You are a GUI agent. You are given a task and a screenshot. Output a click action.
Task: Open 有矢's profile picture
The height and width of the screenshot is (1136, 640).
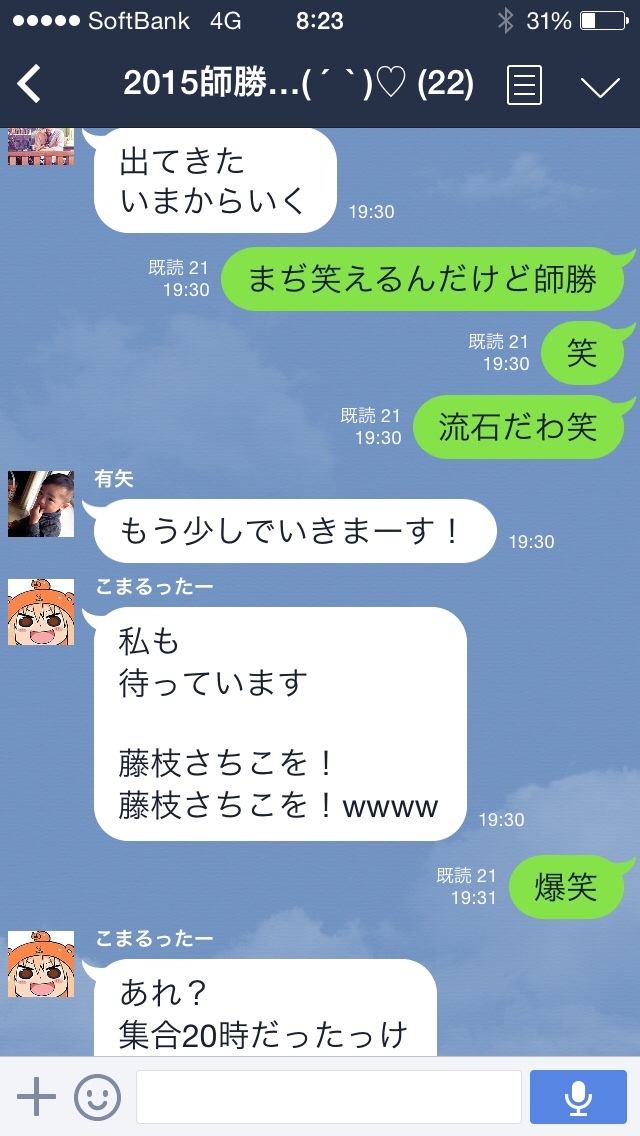pyautogui.click(x=41, y=504)
